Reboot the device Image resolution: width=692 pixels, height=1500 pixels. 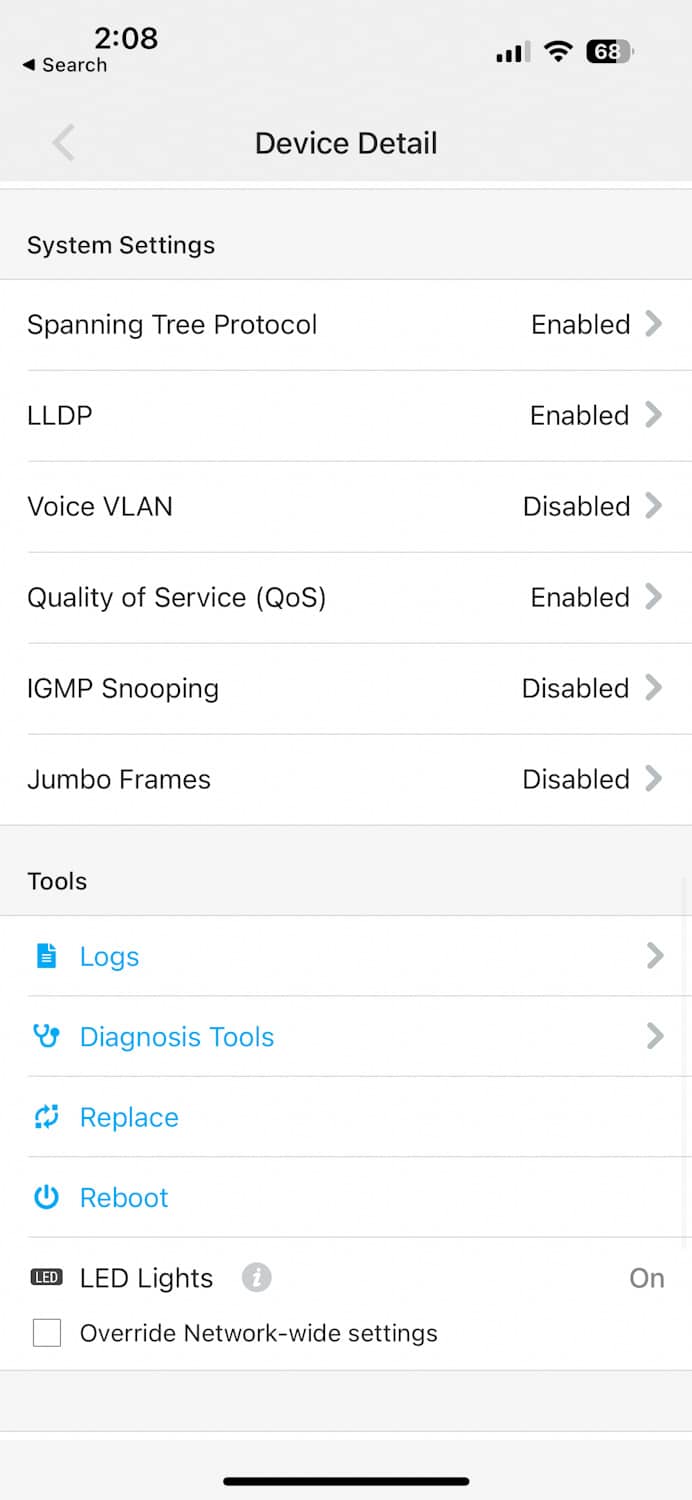click(x=346, y=1198)
